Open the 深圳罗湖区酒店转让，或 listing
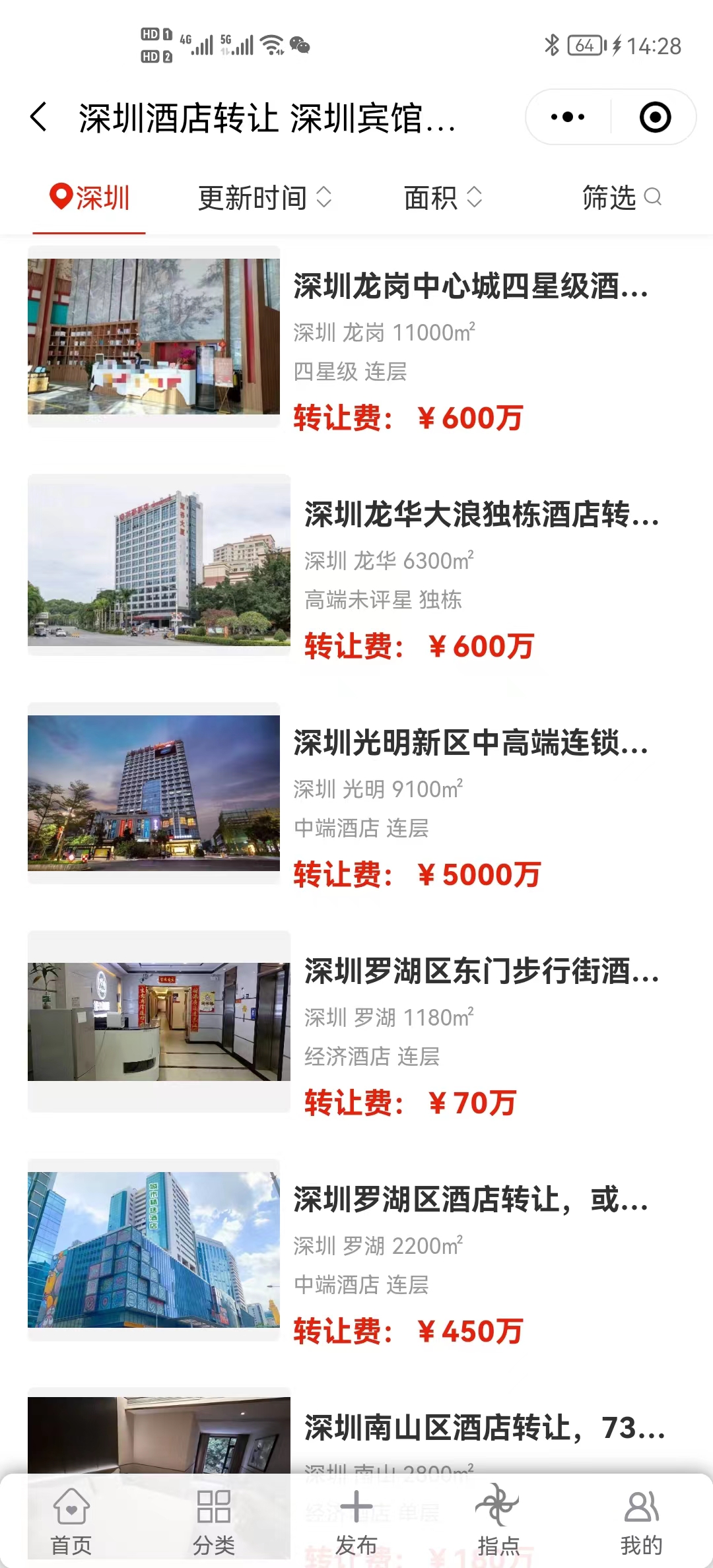The height and width of the screenshot is (1568, 713). 470,1200
